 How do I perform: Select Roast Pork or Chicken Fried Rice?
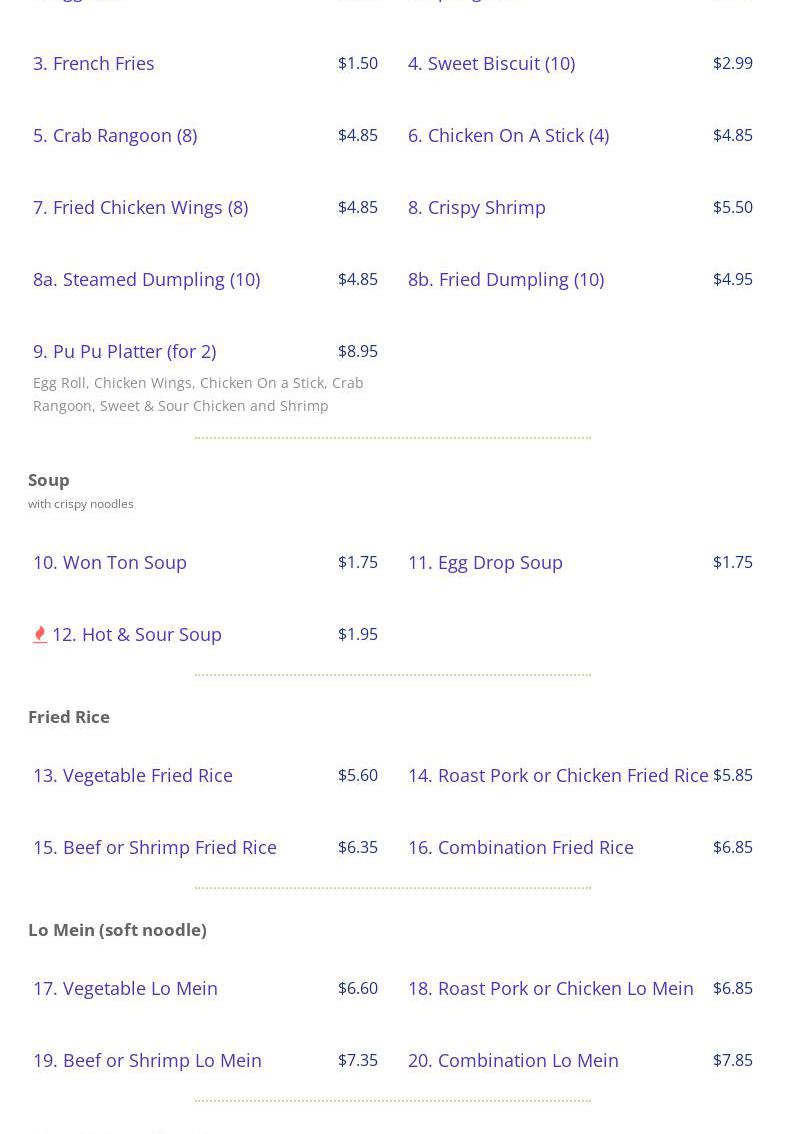click(x=558, y=775)
